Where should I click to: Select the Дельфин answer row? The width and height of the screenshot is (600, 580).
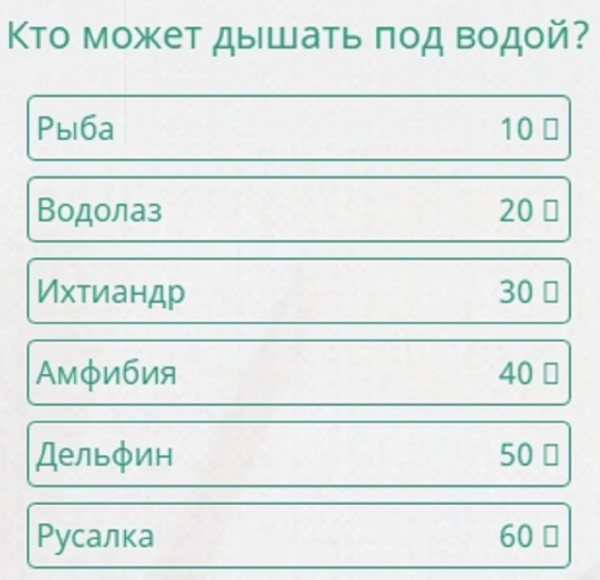click(298, 454)
